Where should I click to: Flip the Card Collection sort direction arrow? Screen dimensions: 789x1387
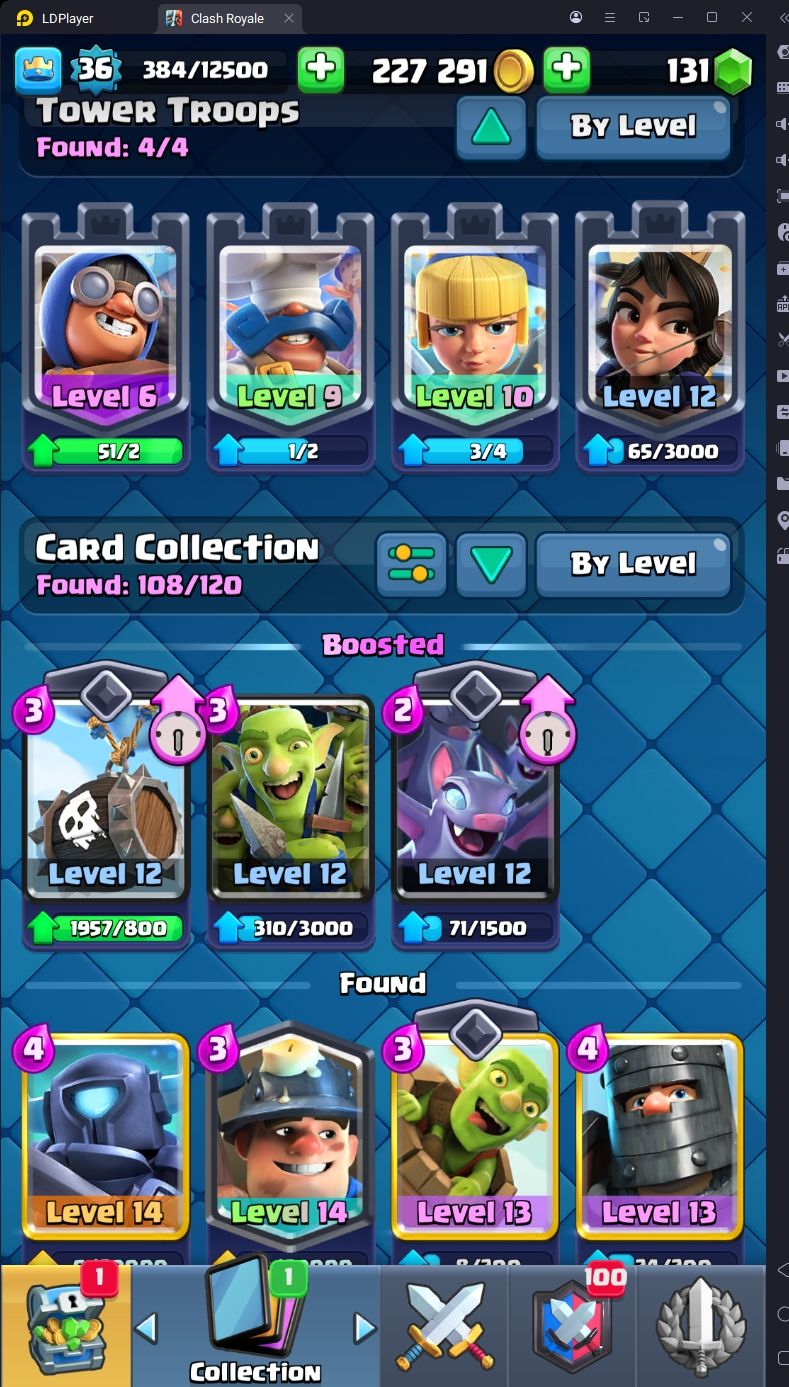click(x=491, y=565)
